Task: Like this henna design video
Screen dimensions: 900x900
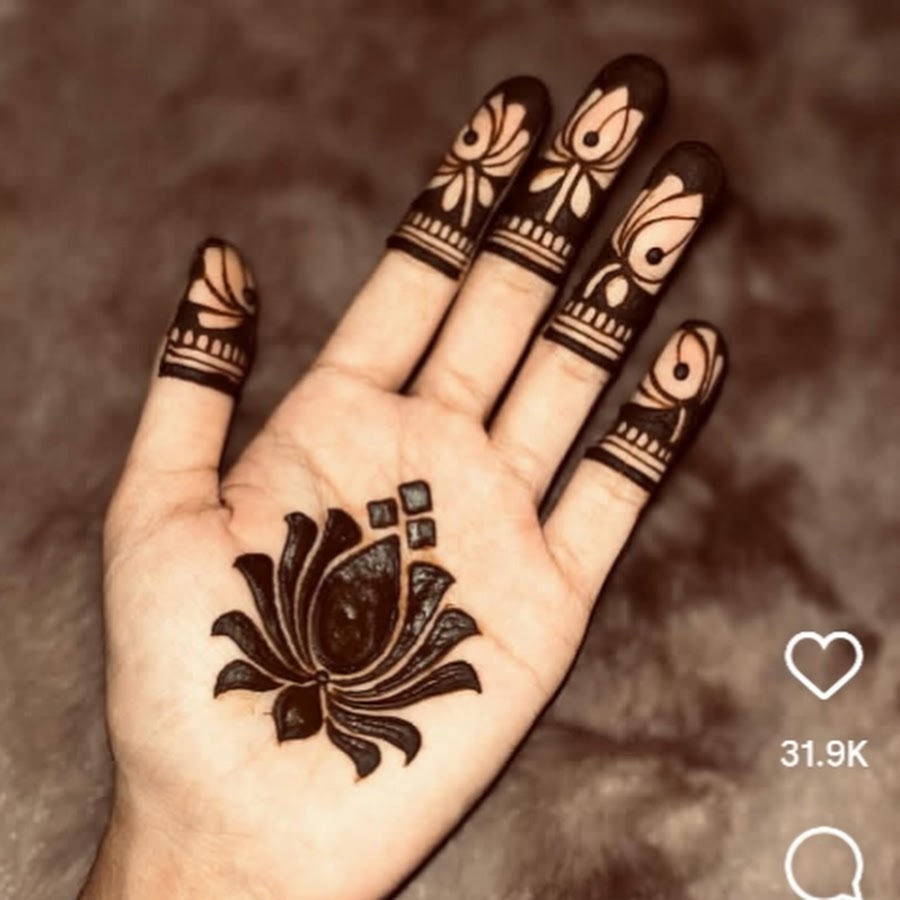Action: [823, 663]
